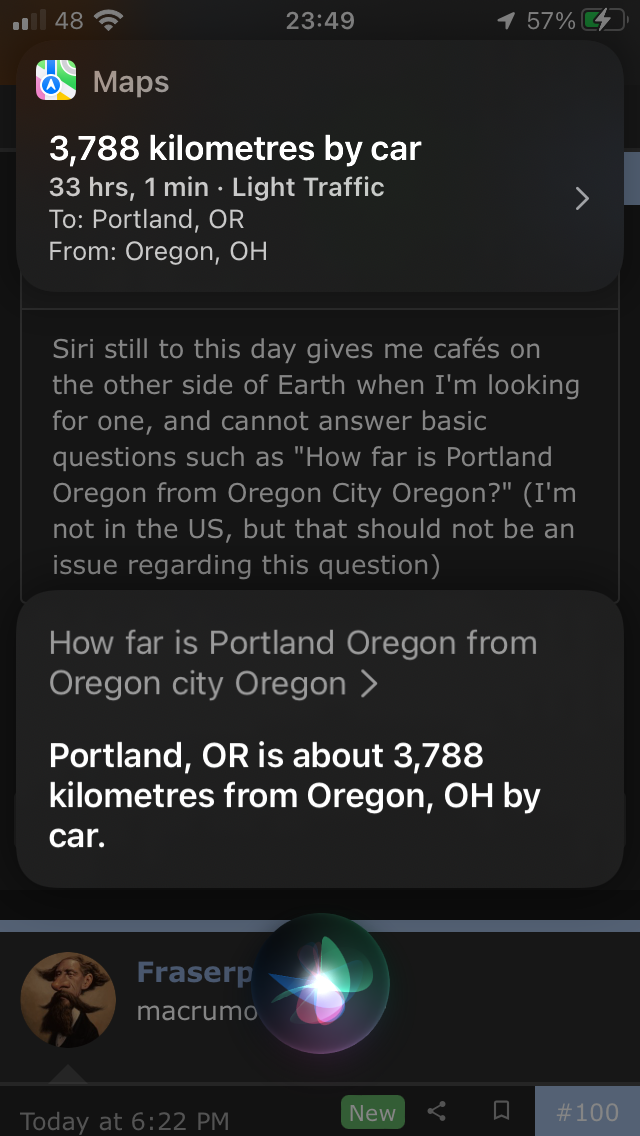
Task: Open Fraserp's profile avatar
Action: pos(68,999)
